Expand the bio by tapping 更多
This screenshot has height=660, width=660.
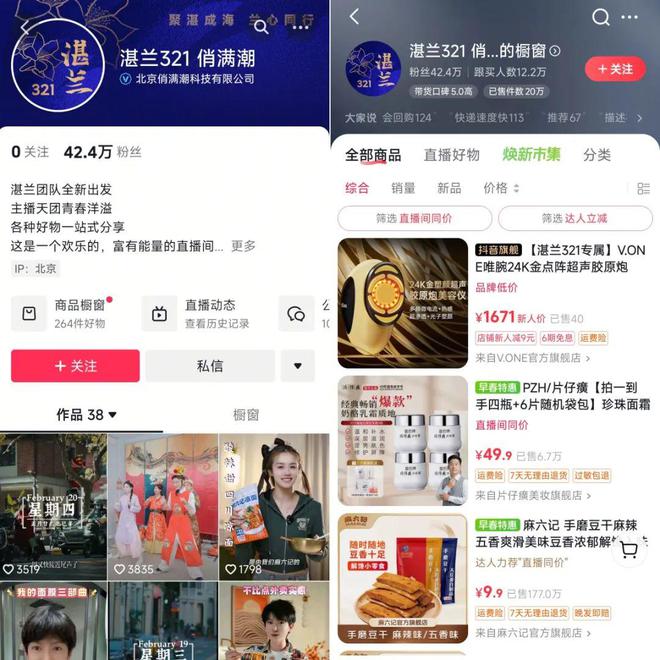(x=243, y=246)
